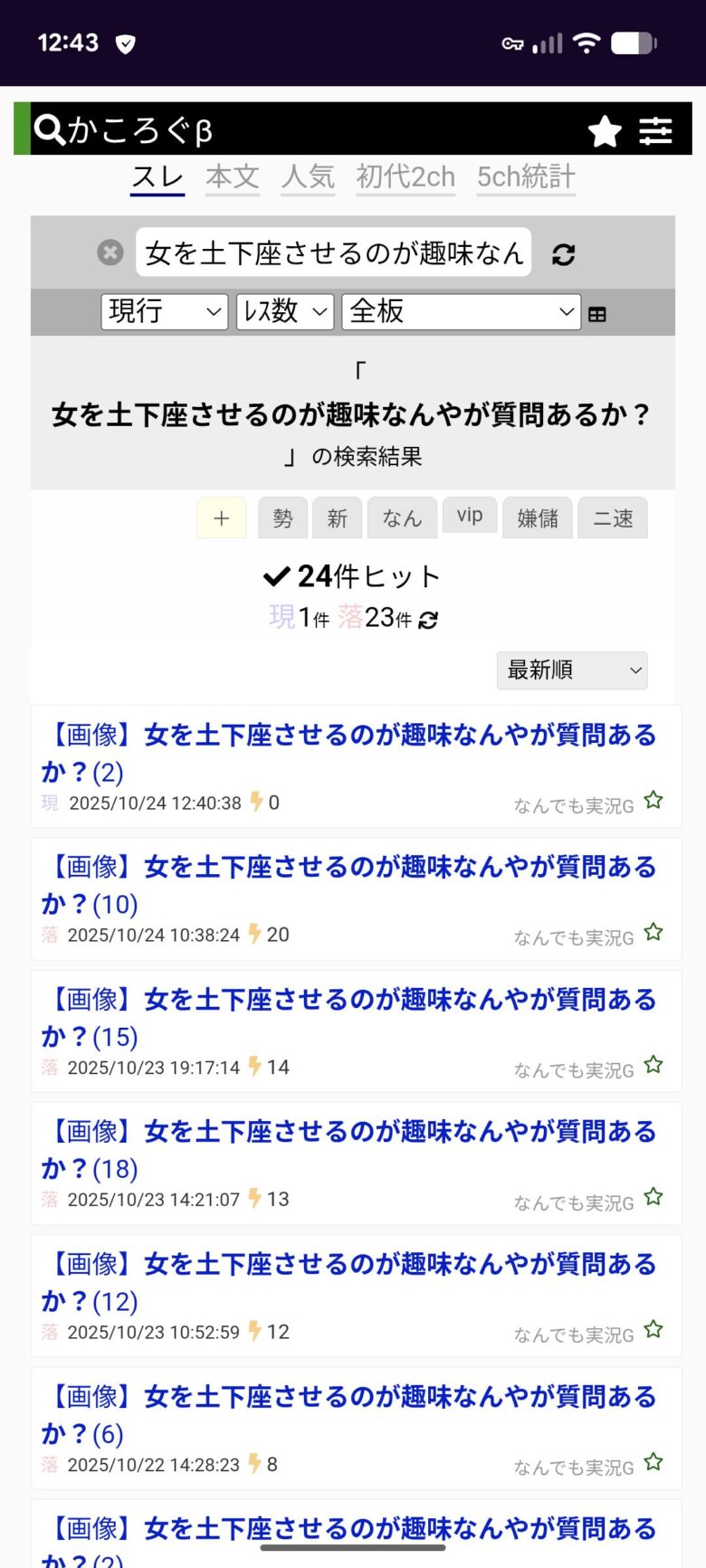This screenshot has width=706, height=1568.
Task: Open the favorites star in header
Action: [x=604, y=132]
